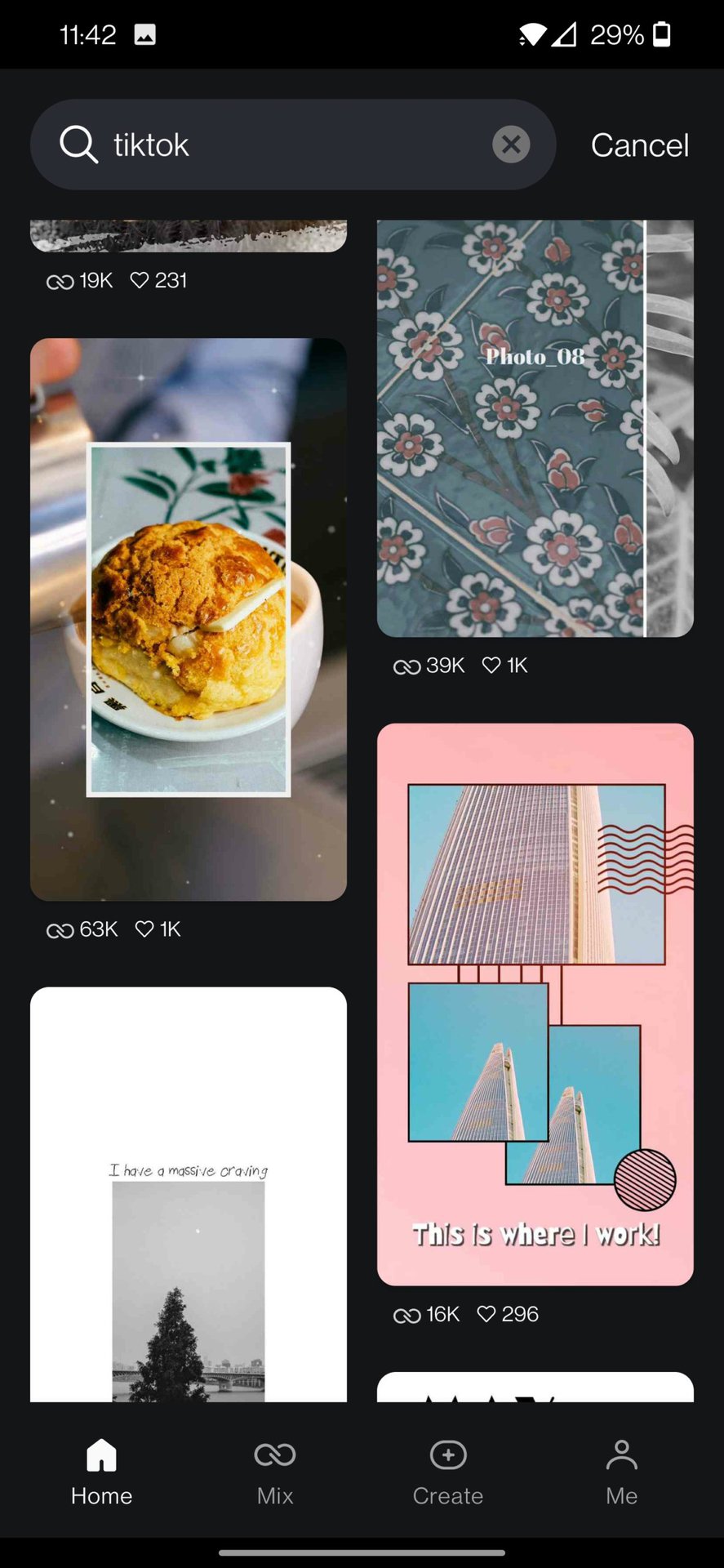The image size is (724, 1568).
Task: Open the 'I have a massive craving' template
Action: (189, 1194)
